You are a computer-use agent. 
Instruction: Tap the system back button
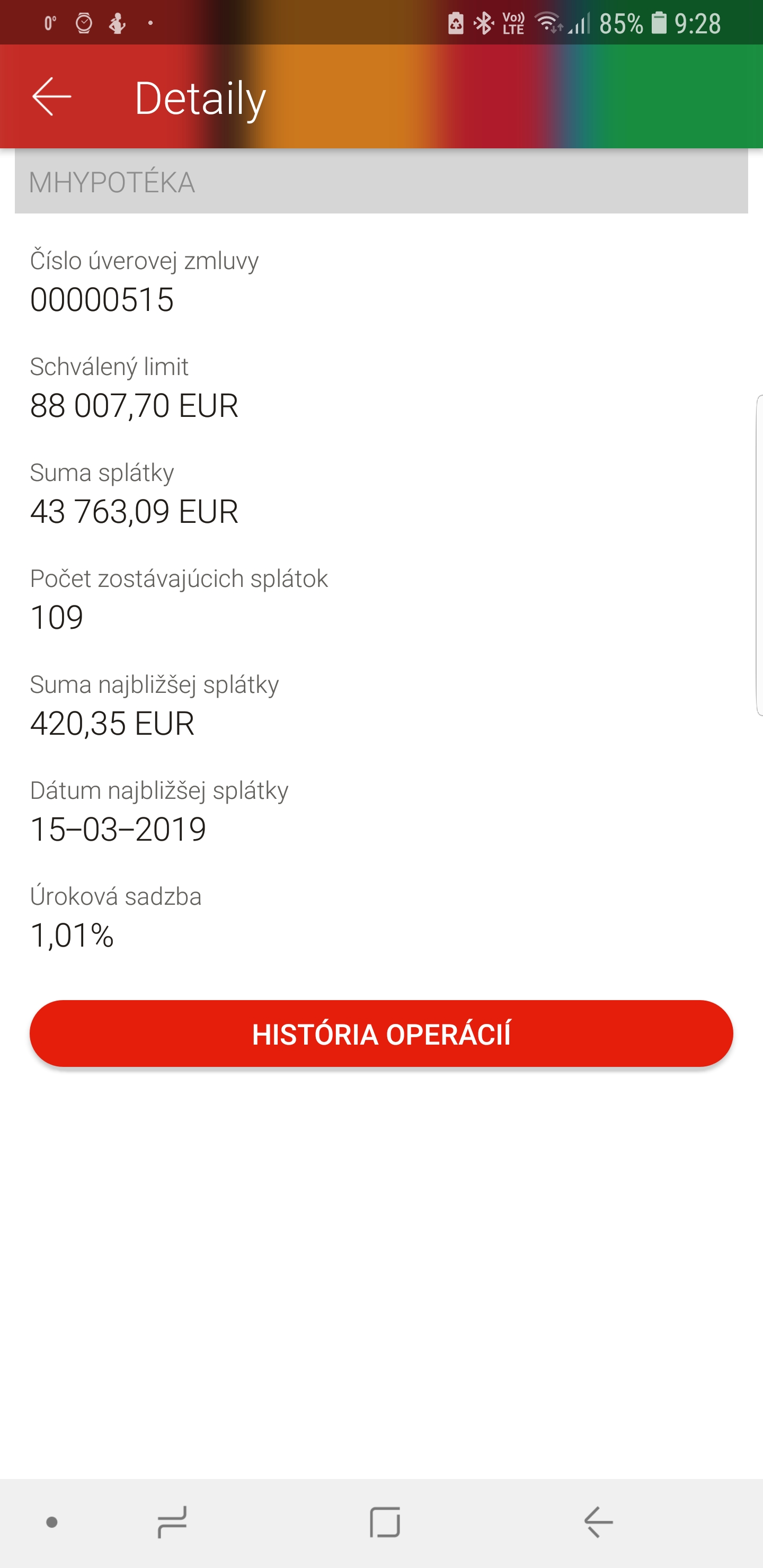pos(598,1522)
